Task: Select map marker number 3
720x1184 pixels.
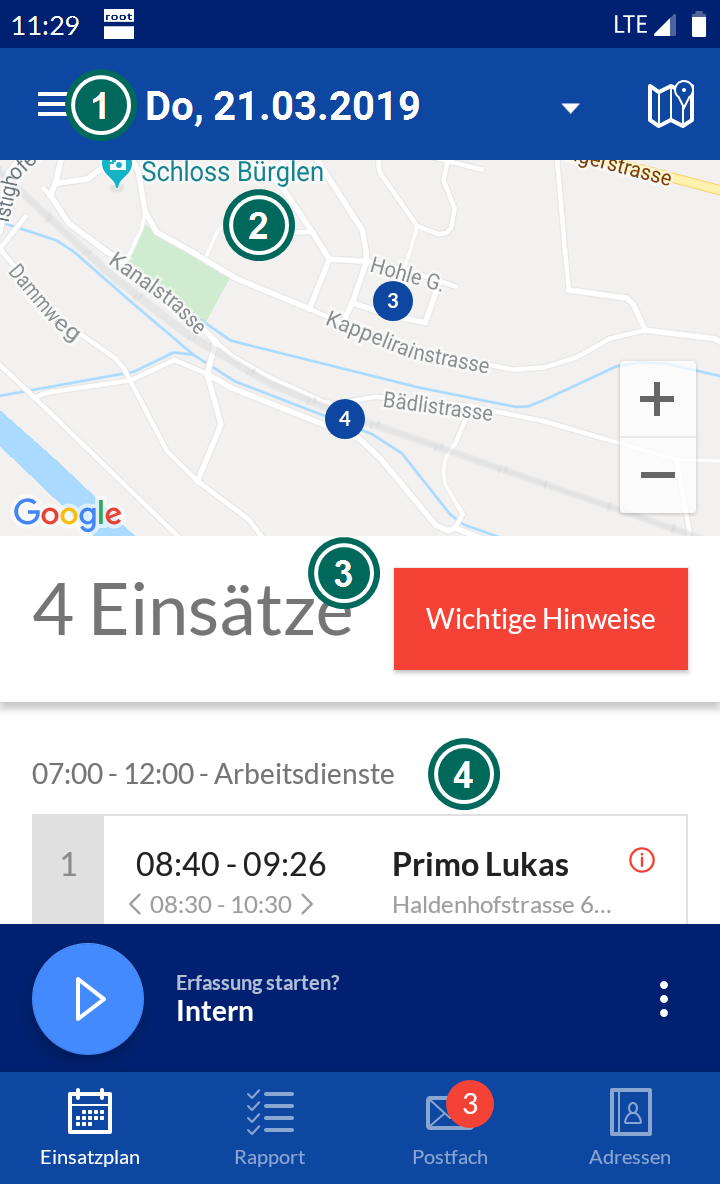Action: [392, 301]
